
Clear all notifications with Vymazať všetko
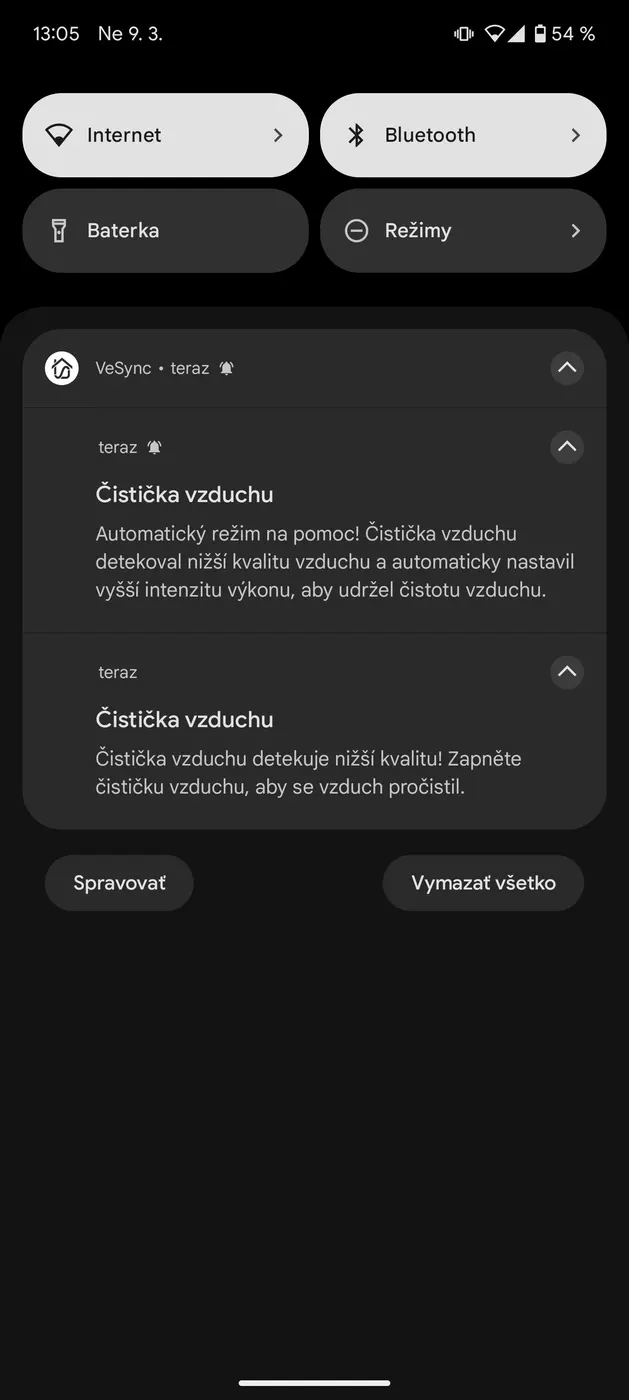(x=483, y=883)
